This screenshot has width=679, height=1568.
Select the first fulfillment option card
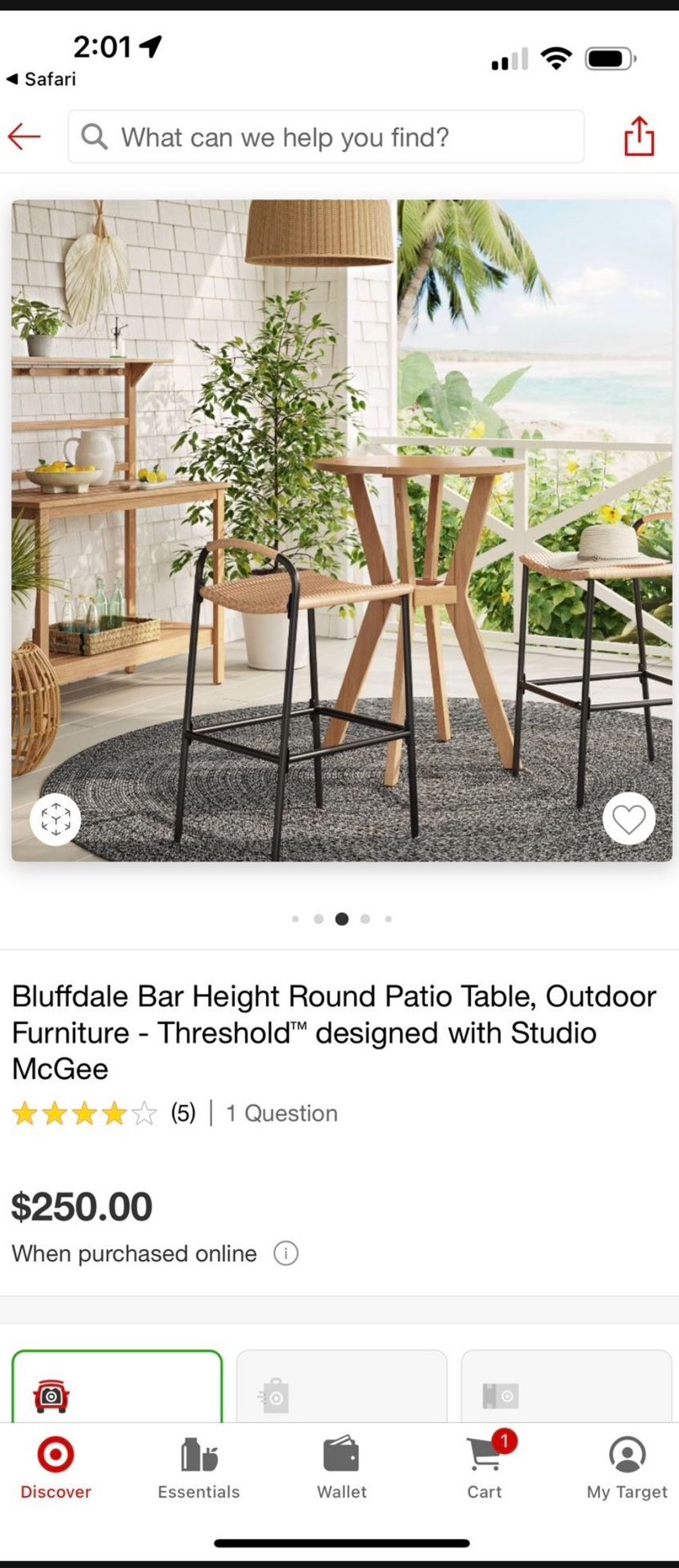(x=117, y=1388)
